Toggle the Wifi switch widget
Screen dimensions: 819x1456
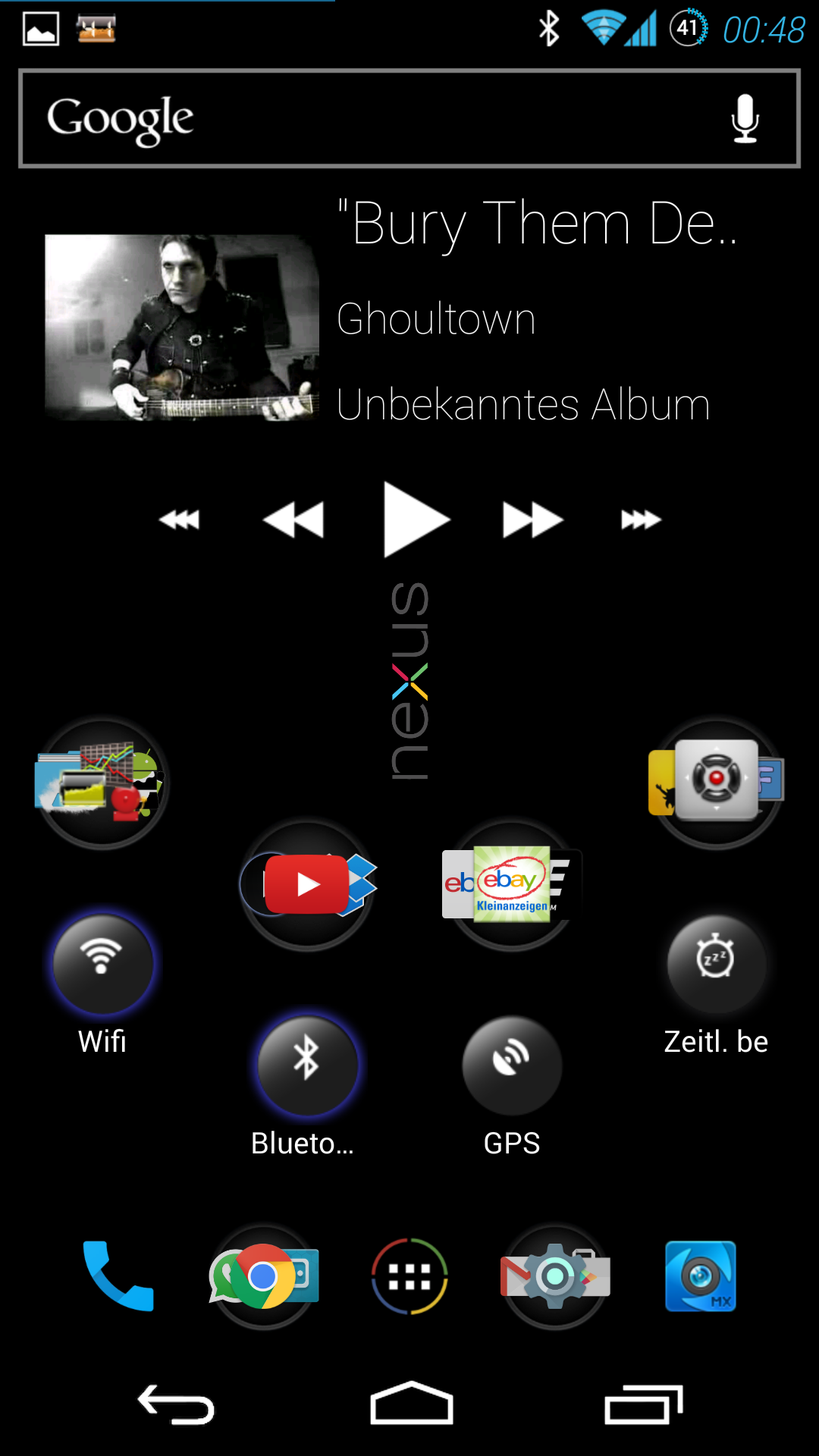(x=102, y=963)
